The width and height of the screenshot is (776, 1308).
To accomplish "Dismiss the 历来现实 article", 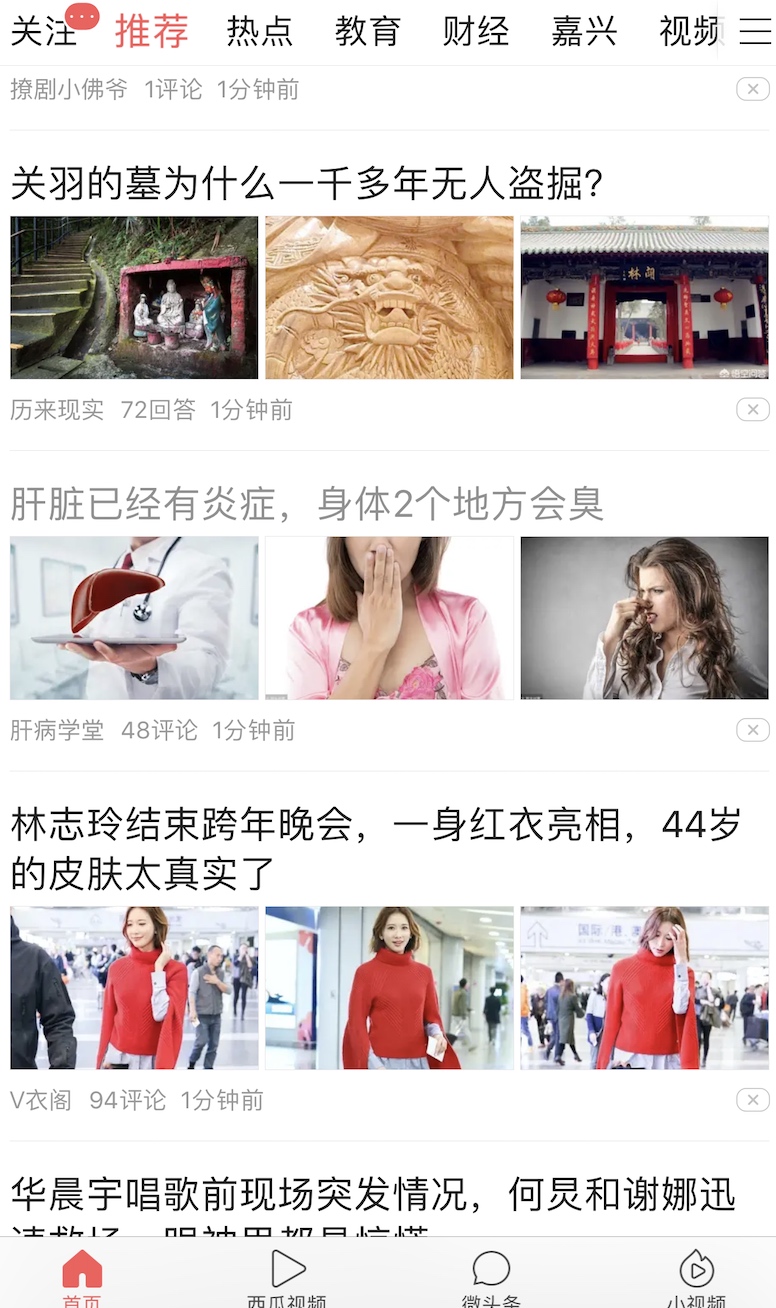I will click(753, 410).
